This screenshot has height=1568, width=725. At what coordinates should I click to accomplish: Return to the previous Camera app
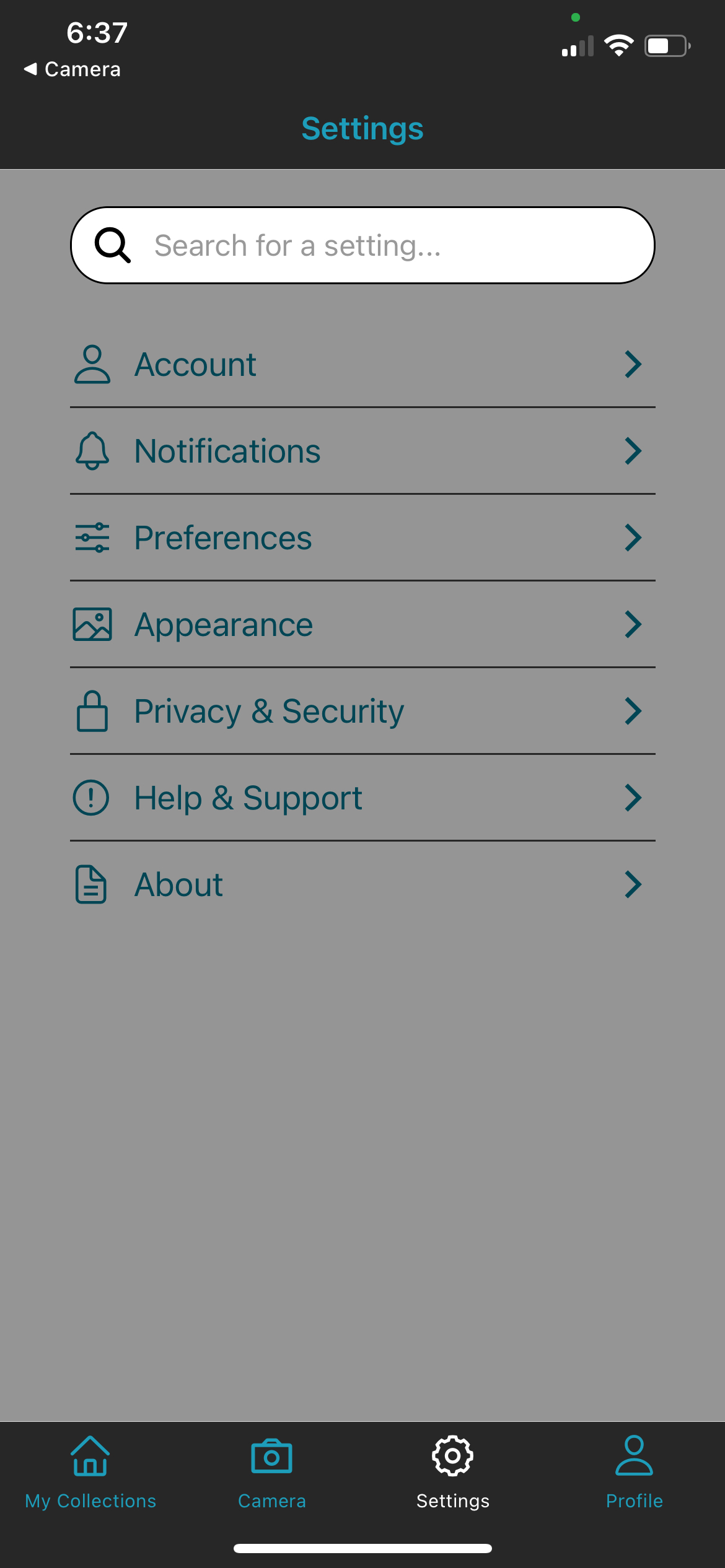(x=72, y=69)
